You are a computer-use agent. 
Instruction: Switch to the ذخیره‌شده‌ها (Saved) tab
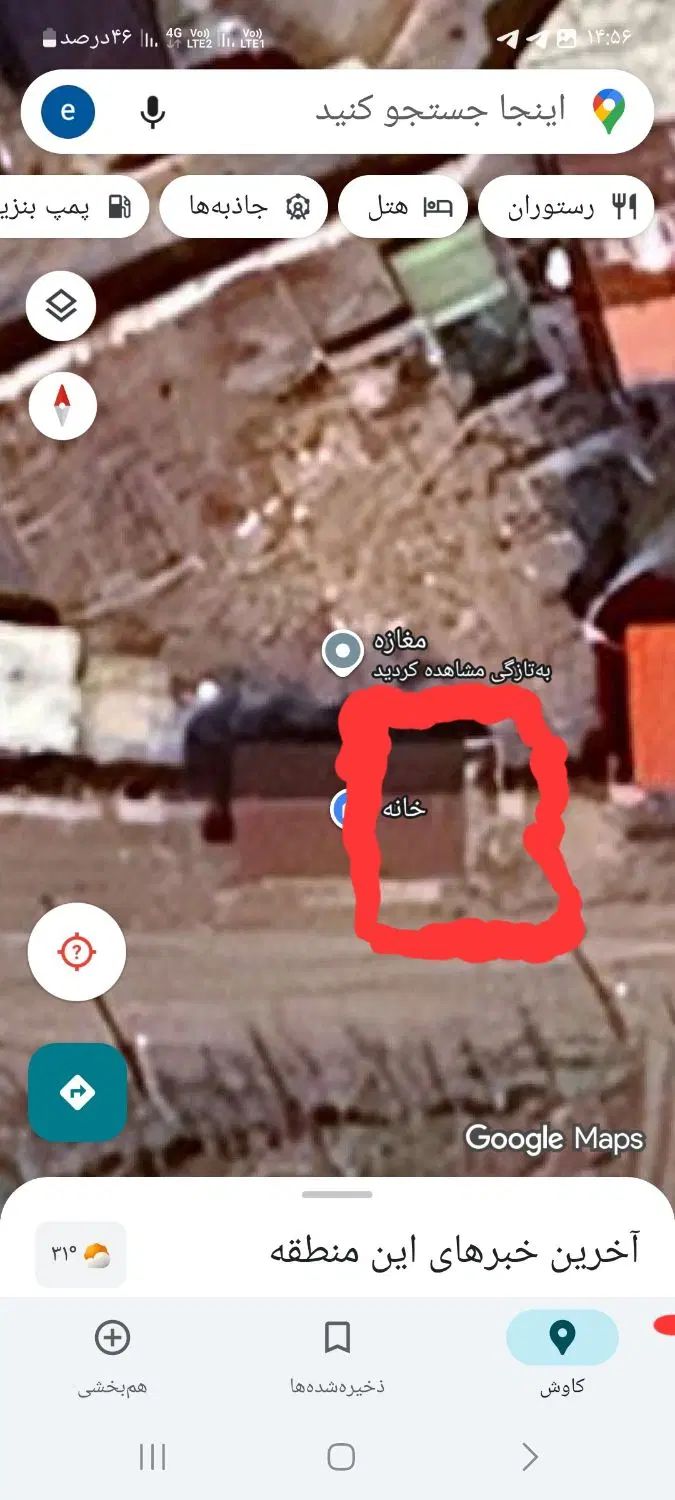(337, 1352)
